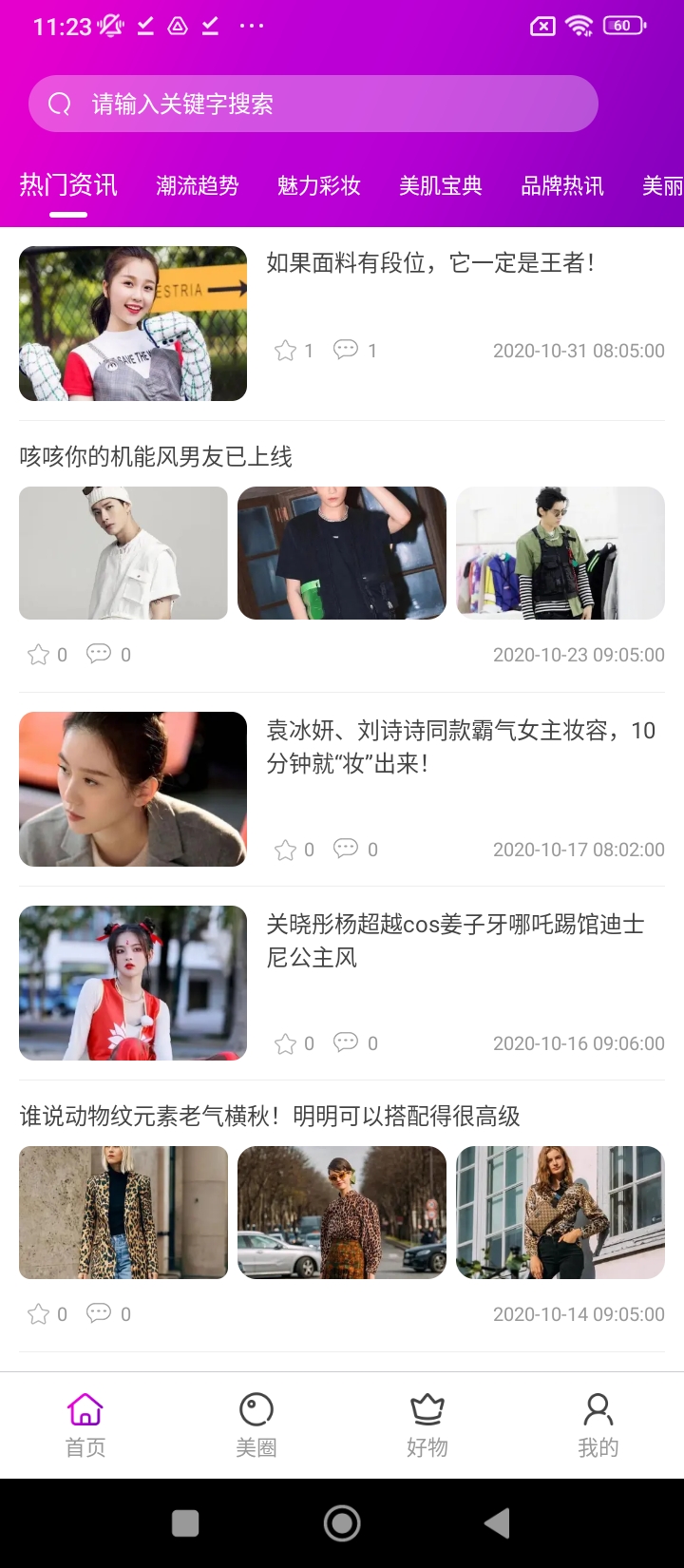This screenshot has height=1568, width=684.
Task: Open article 如果面料有段位，它一定是王者
Action: tap(429, 263)
